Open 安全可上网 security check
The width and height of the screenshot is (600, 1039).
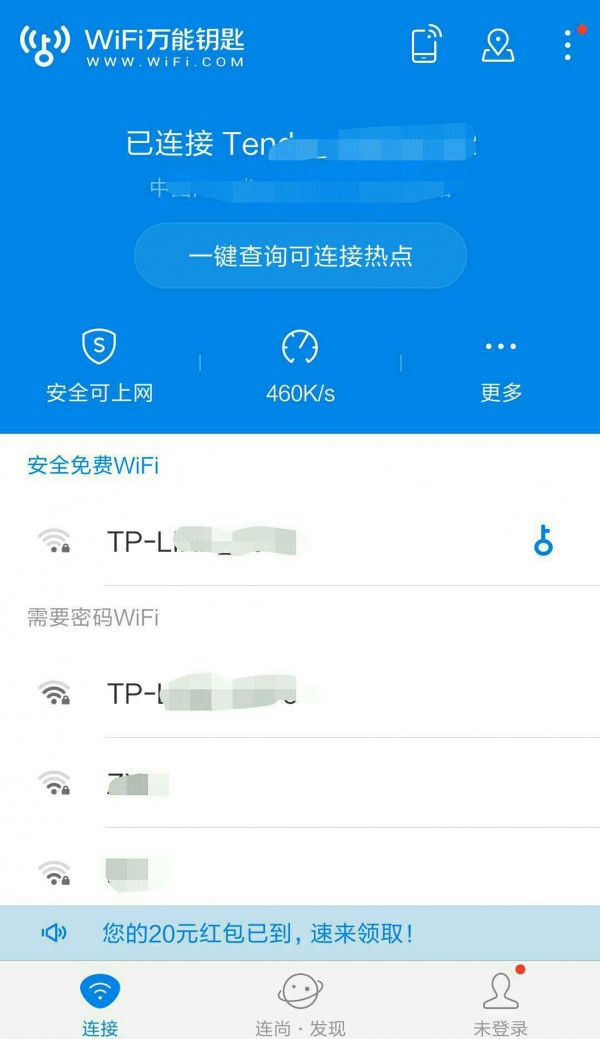99,365
